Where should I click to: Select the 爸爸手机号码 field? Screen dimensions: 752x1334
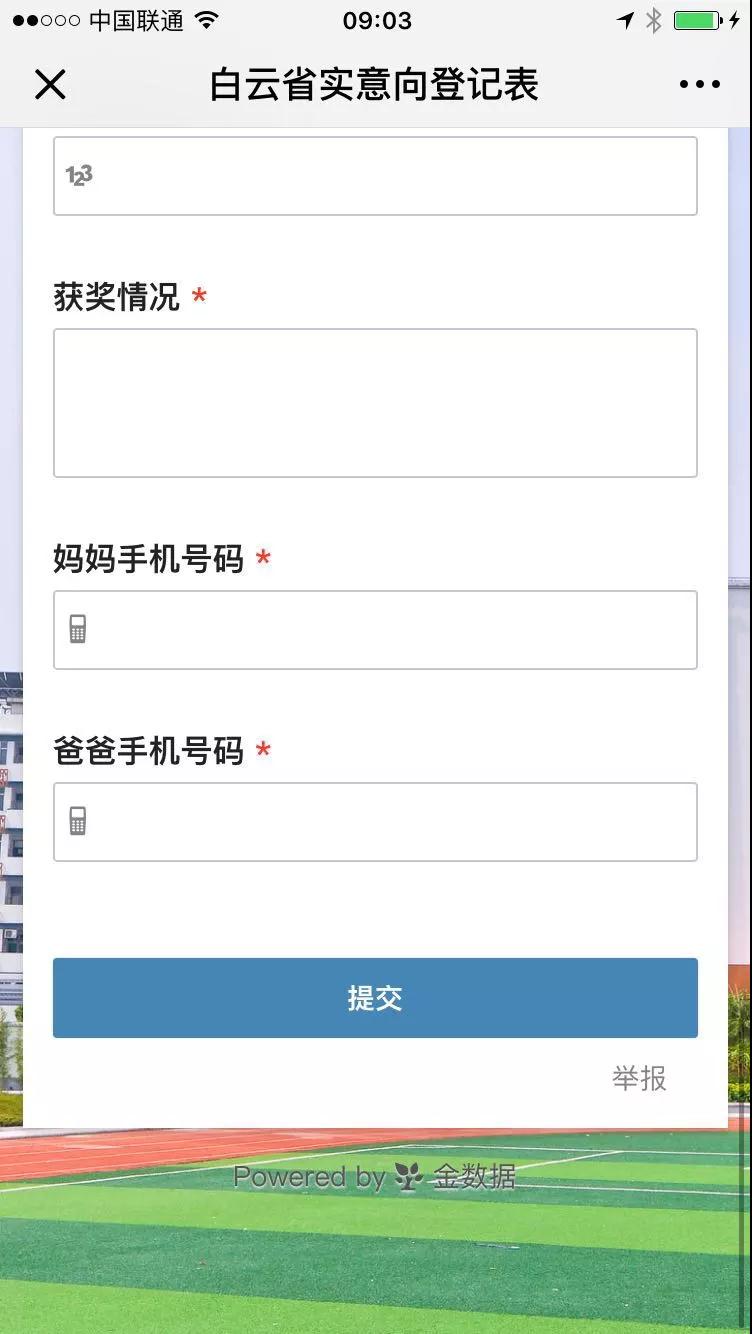375,822
